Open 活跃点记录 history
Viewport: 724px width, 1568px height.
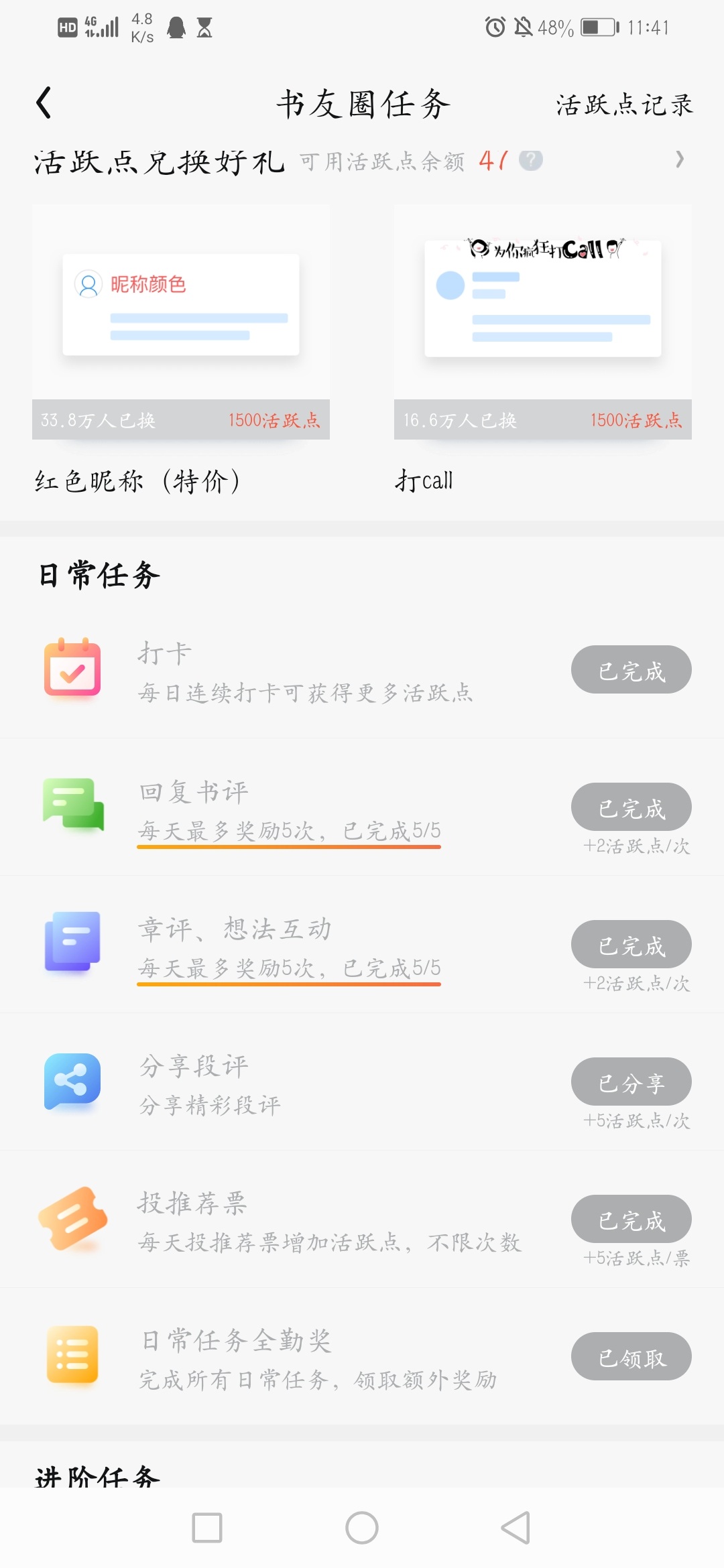(x=623, y=105)
